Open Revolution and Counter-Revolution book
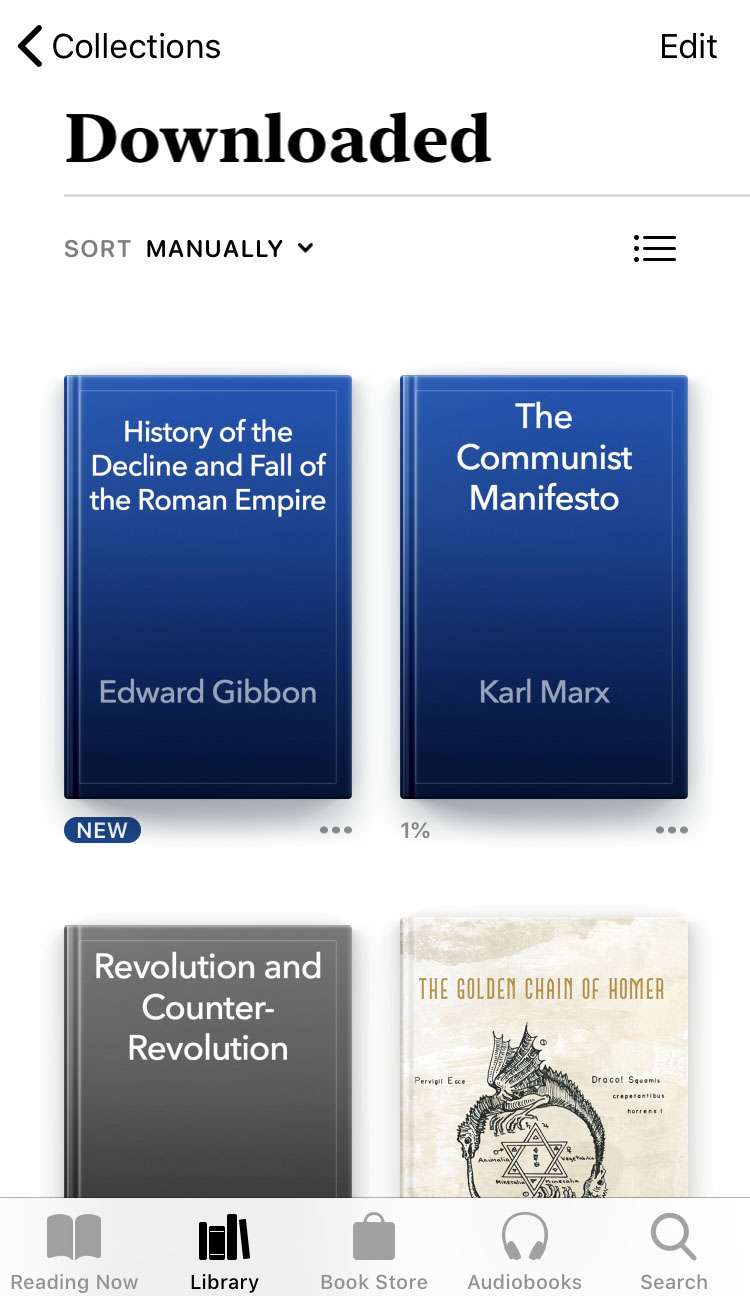Viewport: 750px width, 1296px height. (208, 1060)
